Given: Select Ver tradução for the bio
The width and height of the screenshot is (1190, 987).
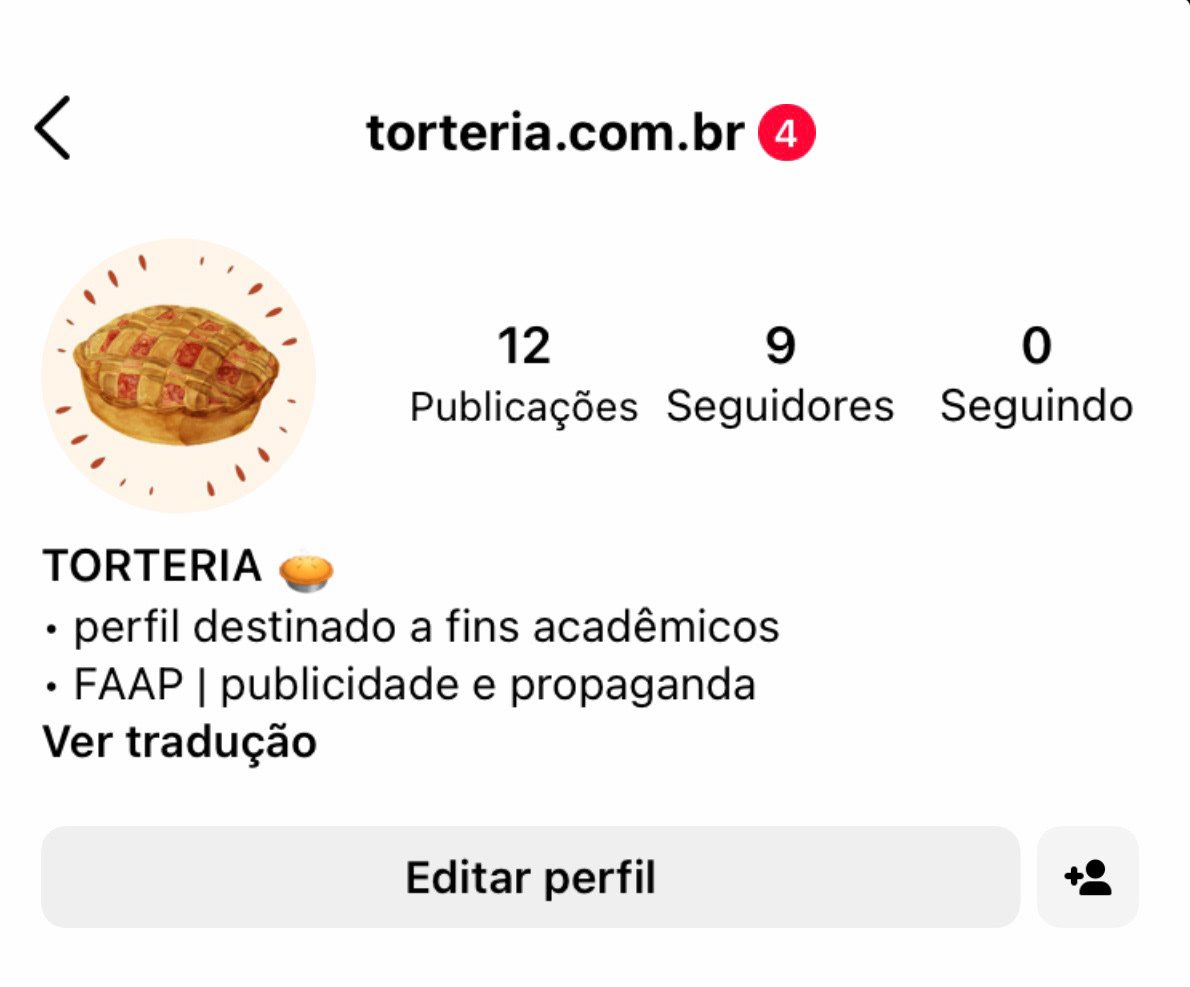Looking at the screenshot, I should pos(180,742).
